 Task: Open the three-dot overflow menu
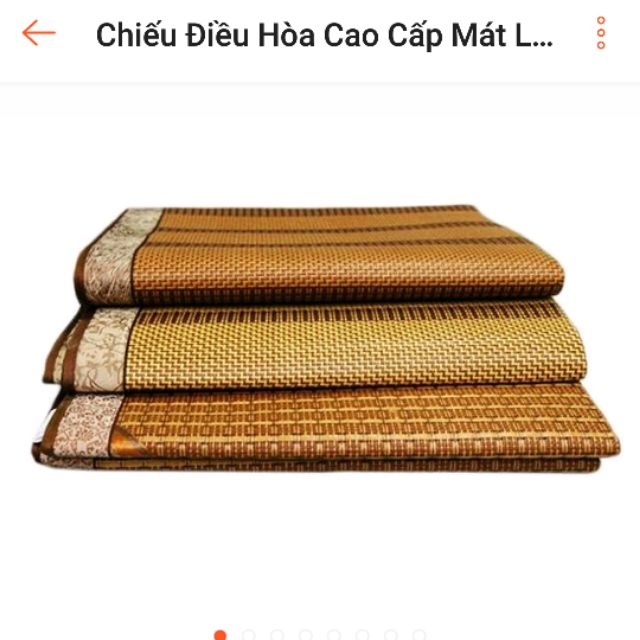coord(600,34)
